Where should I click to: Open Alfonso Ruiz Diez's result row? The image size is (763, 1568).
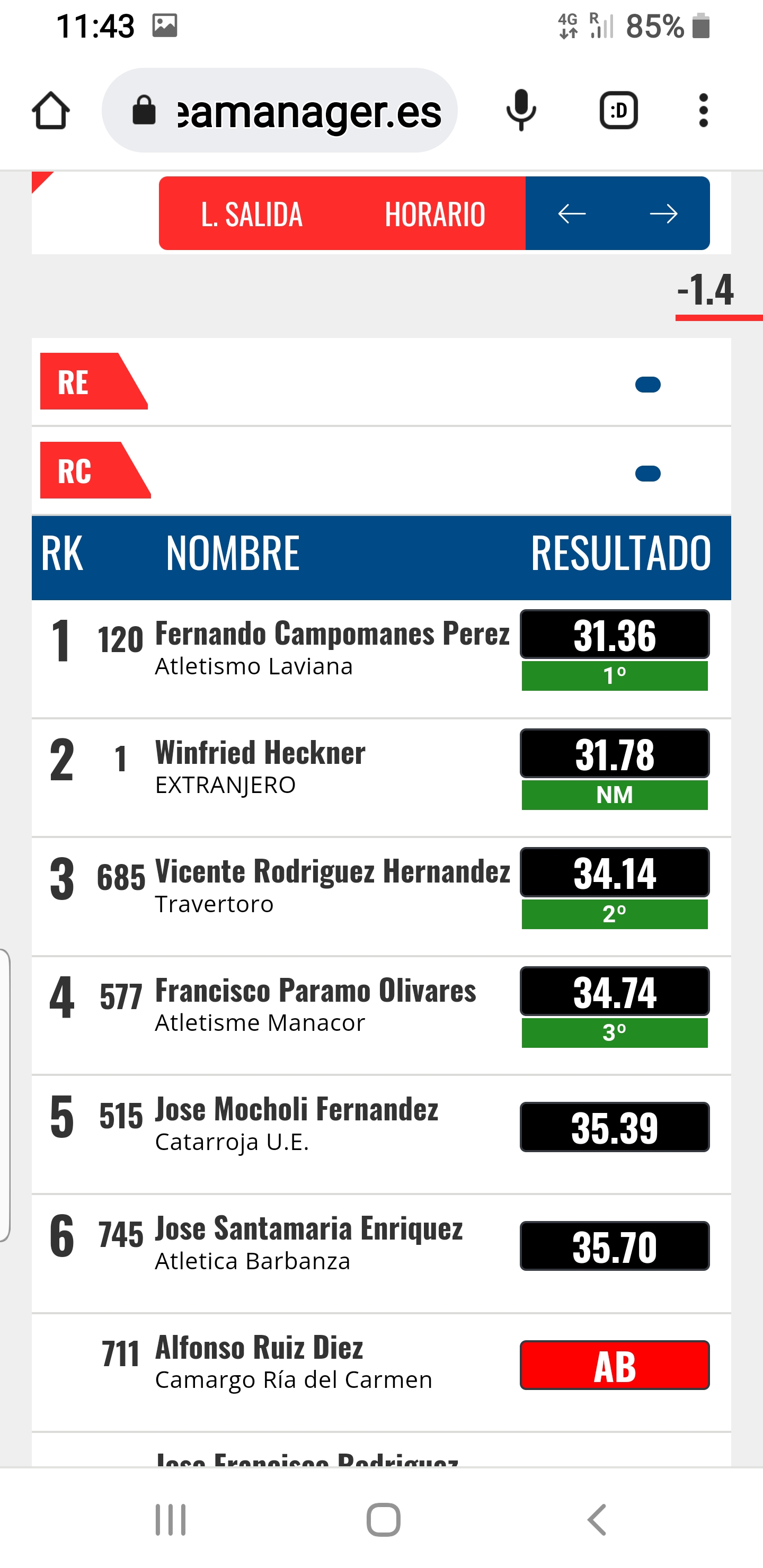pyautogui.click(x=381, y=1373)
